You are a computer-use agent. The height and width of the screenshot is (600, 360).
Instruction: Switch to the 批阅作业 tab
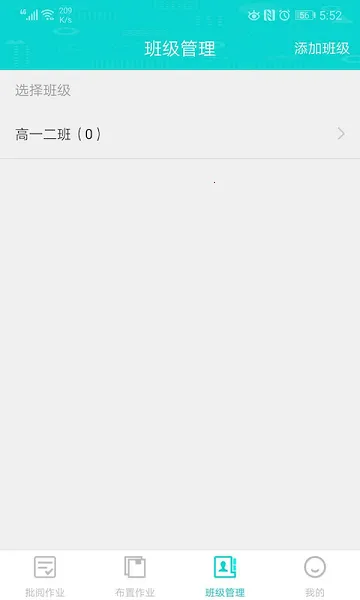click(45, 576)
